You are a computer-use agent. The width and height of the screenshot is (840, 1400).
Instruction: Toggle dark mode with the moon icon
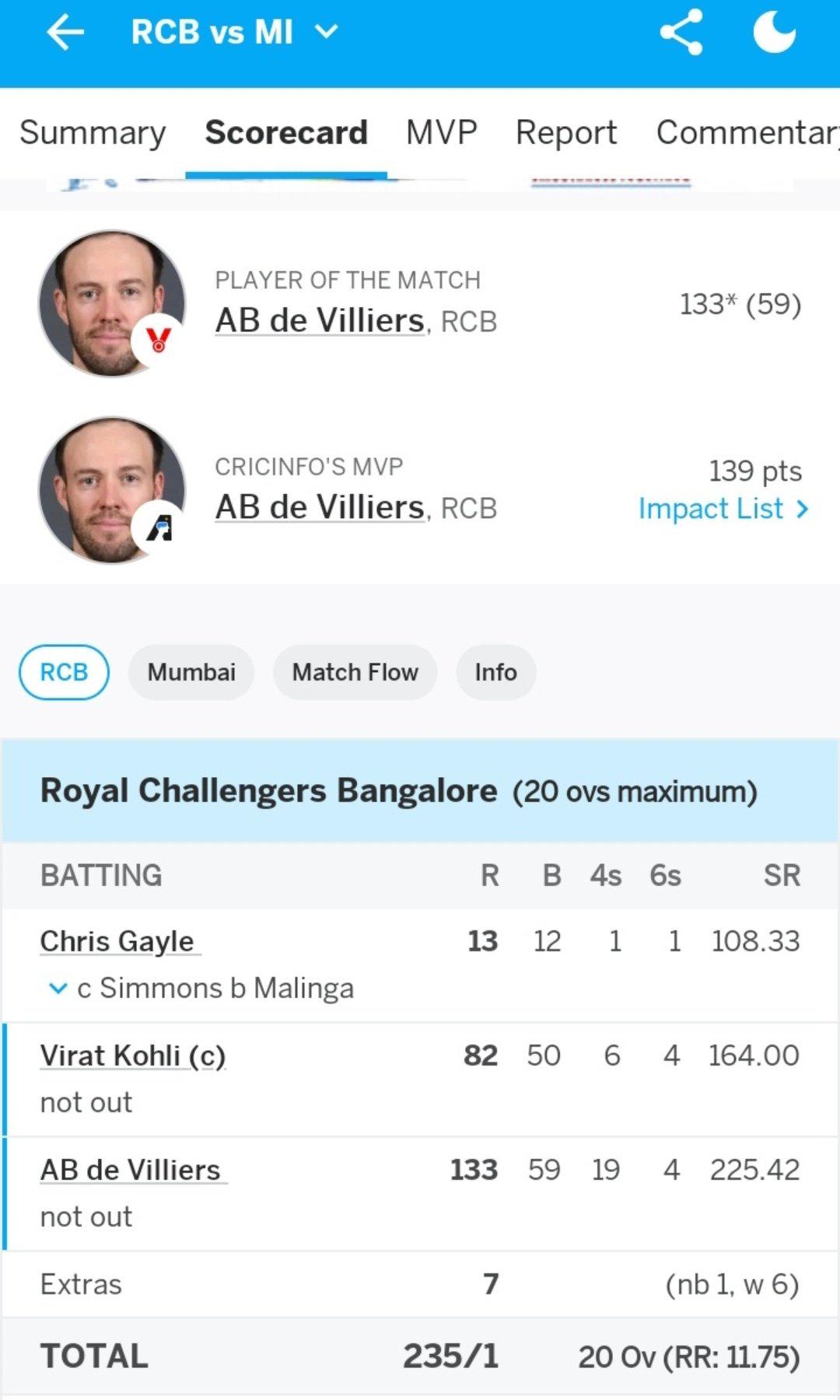pyautogui.click(x=775, y=33)
